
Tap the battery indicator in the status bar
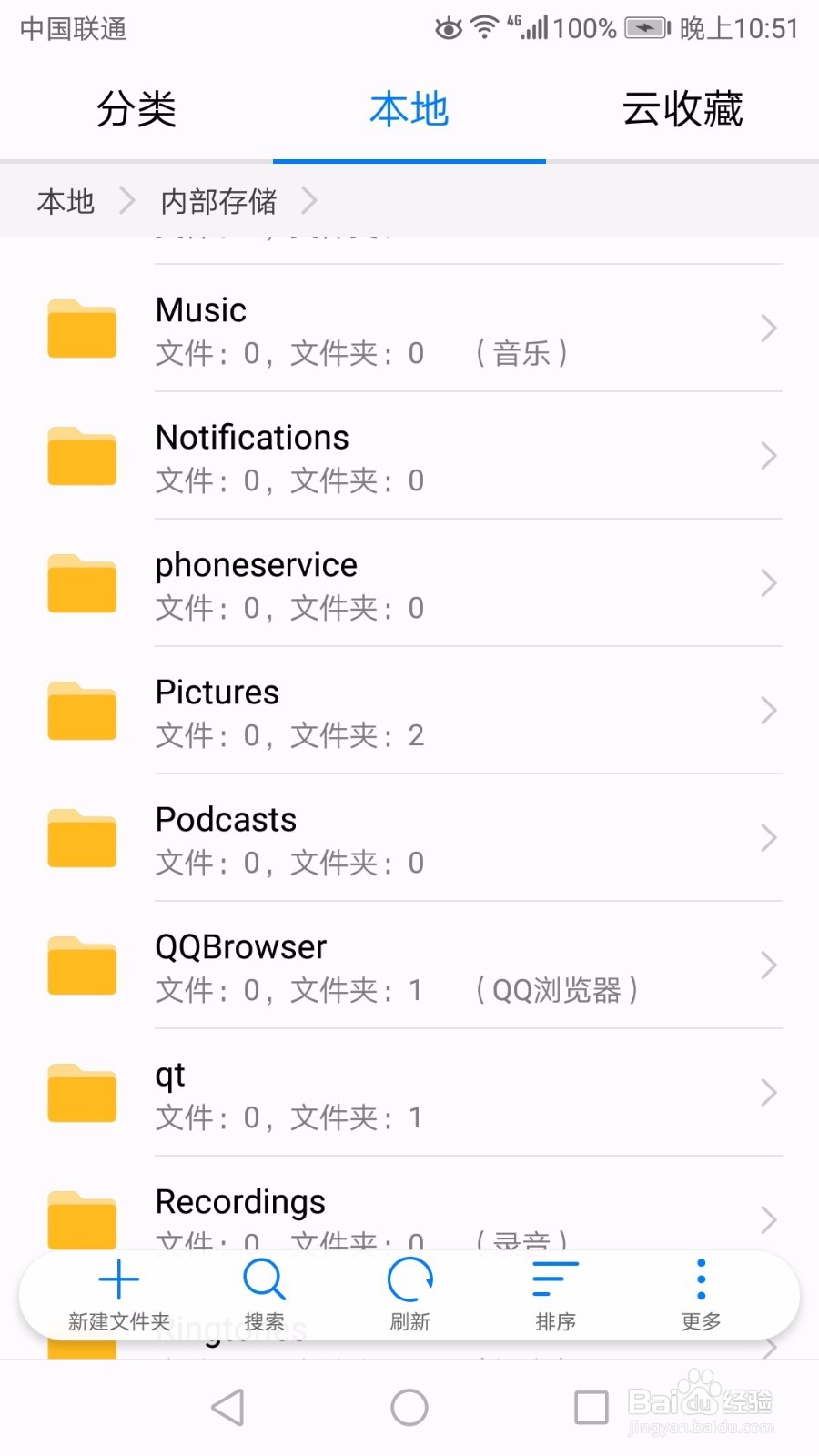(x=646, y=27)
